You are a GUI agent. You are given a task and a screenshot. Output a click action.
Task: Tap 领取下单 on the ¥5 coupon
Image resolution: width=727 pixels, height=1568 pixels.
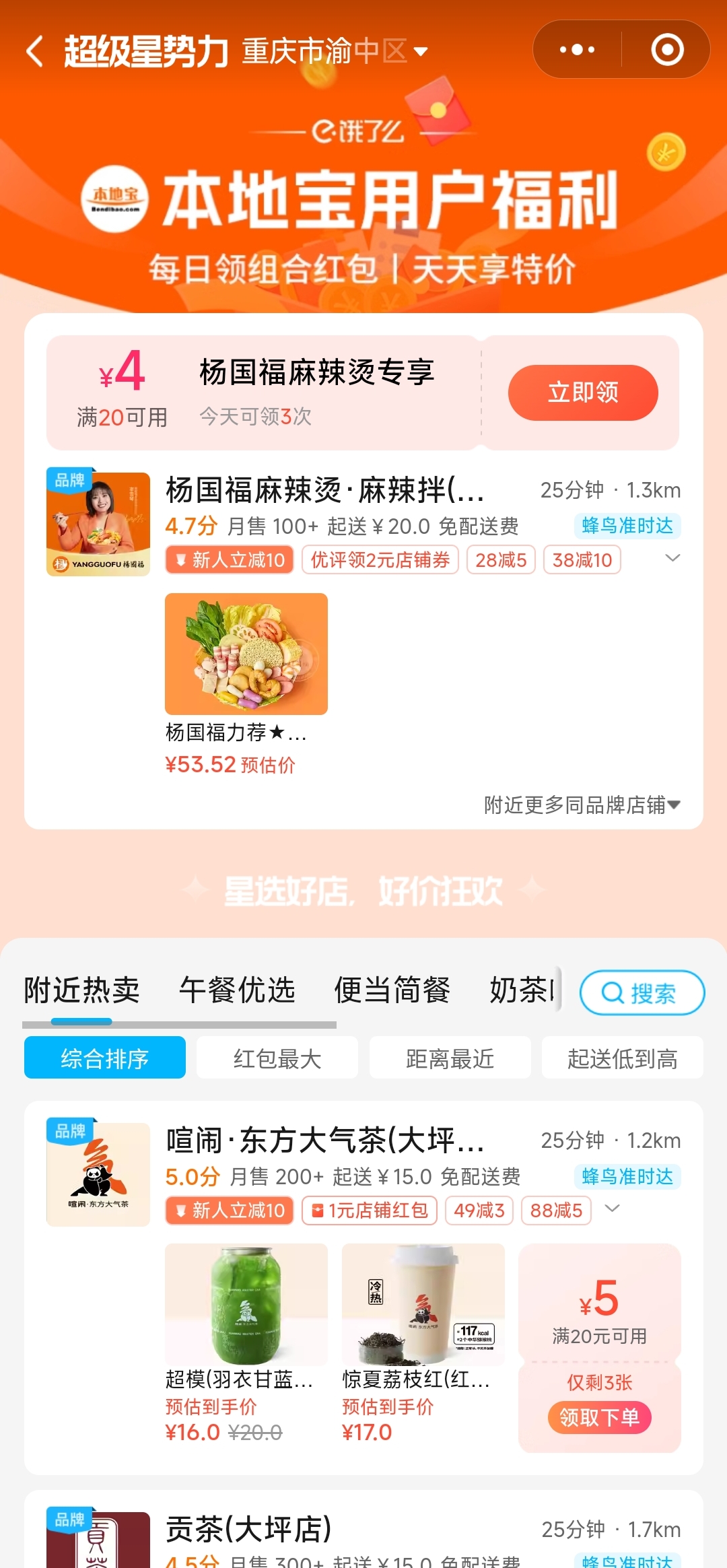point(599,1417)
